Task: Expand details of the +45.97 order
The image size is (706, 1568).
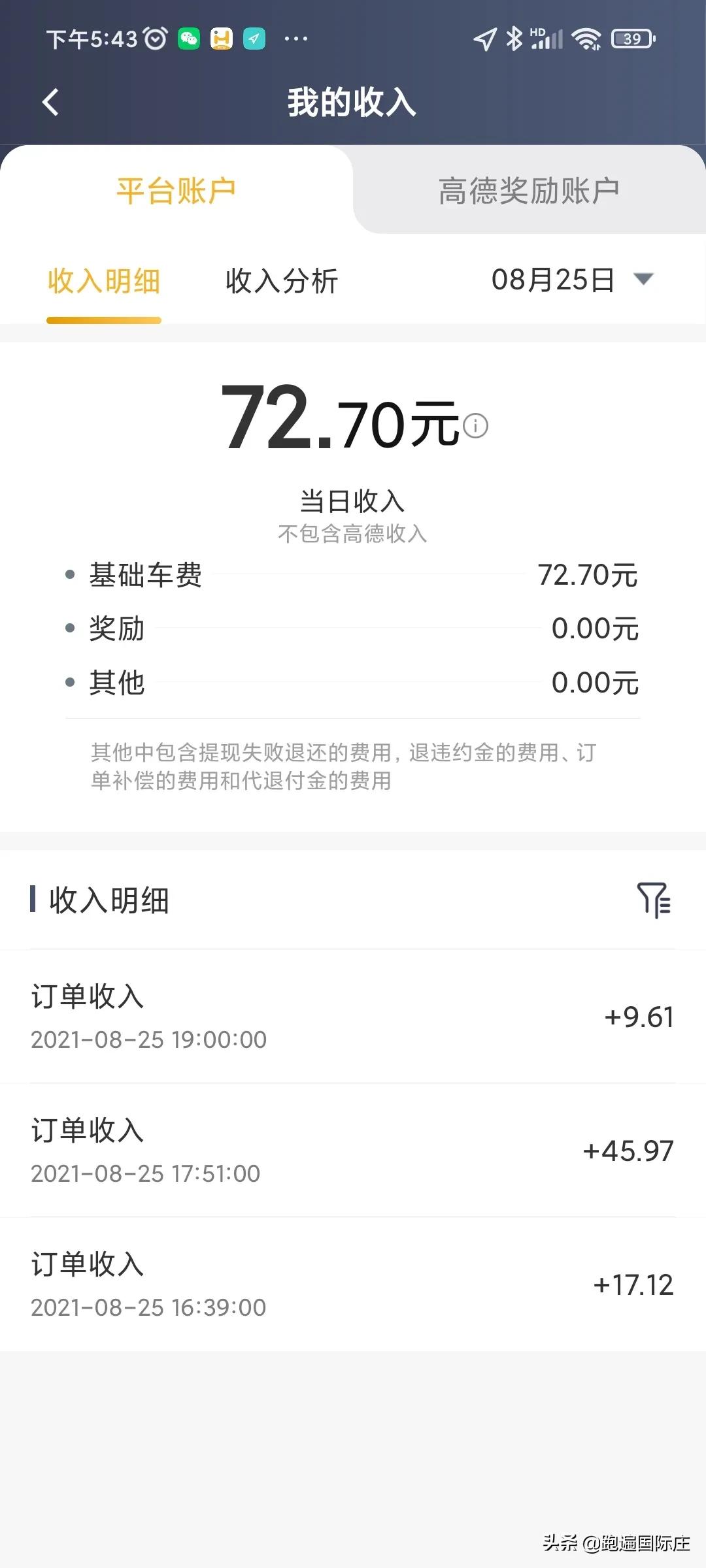Action: 353,1150
